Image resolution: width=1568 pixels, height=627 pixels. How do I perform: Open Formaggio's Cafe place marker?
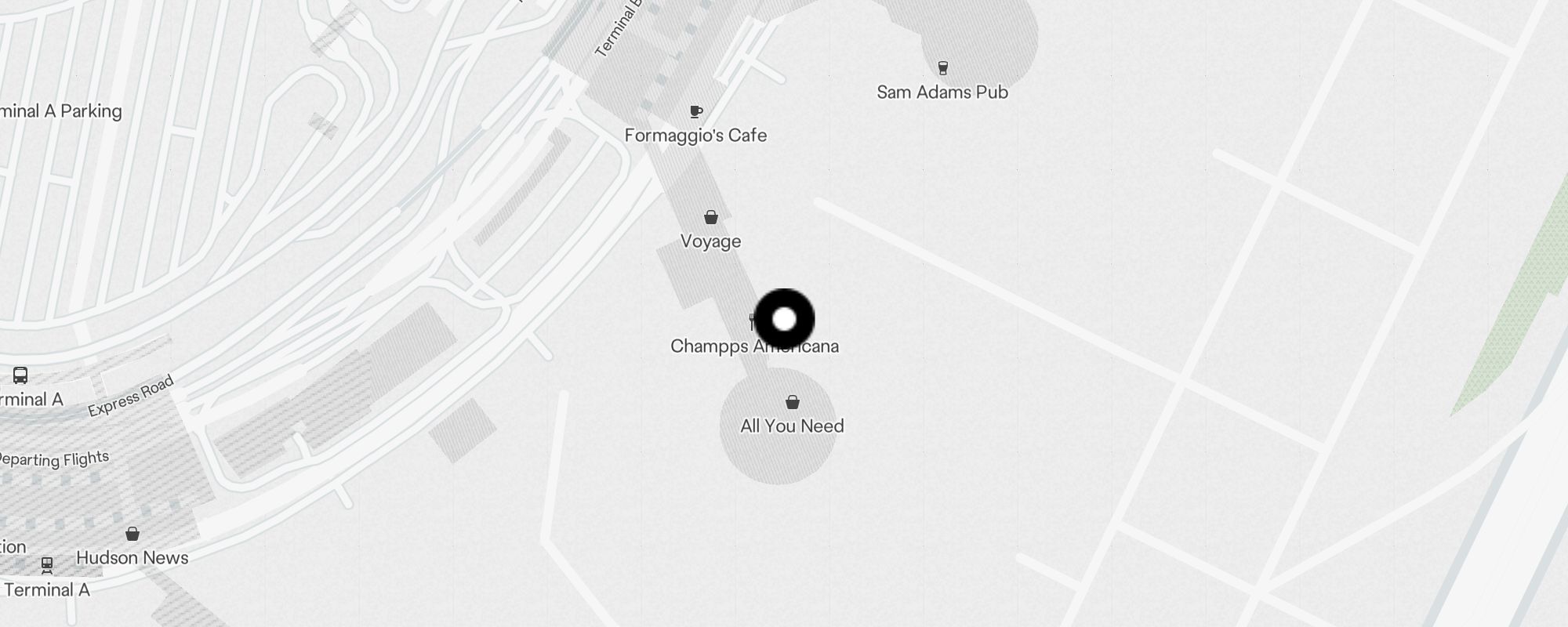pos(695,112)
